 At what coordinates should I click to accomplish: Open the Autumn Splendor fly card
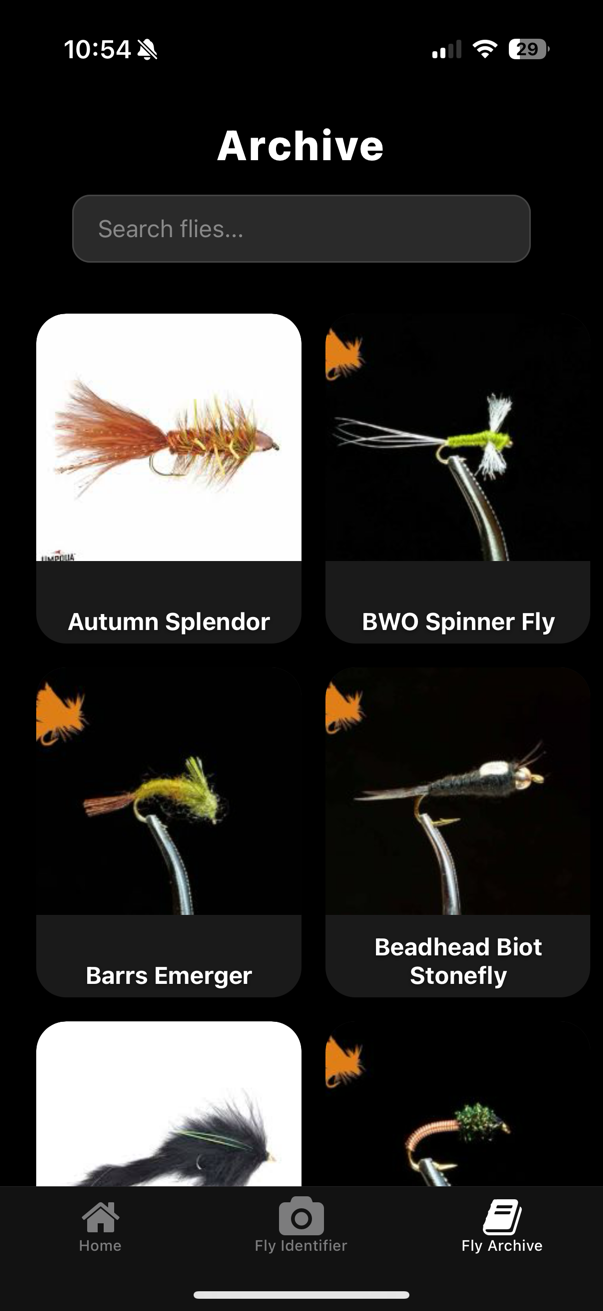[x=168, y=478]
